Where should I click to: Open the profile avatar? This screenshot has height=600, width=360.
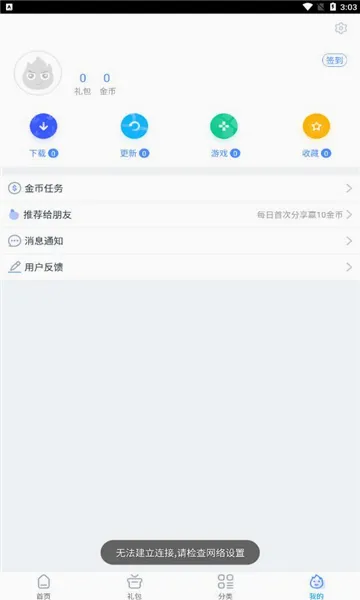pos(38,73)
